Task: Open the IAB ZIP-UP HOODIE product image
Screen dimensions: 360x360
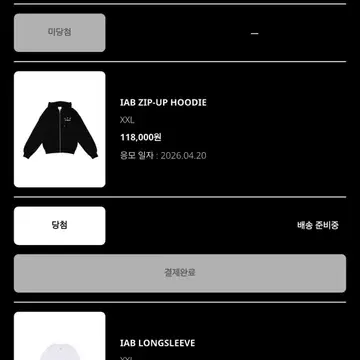Action: [x=60, y=129]
